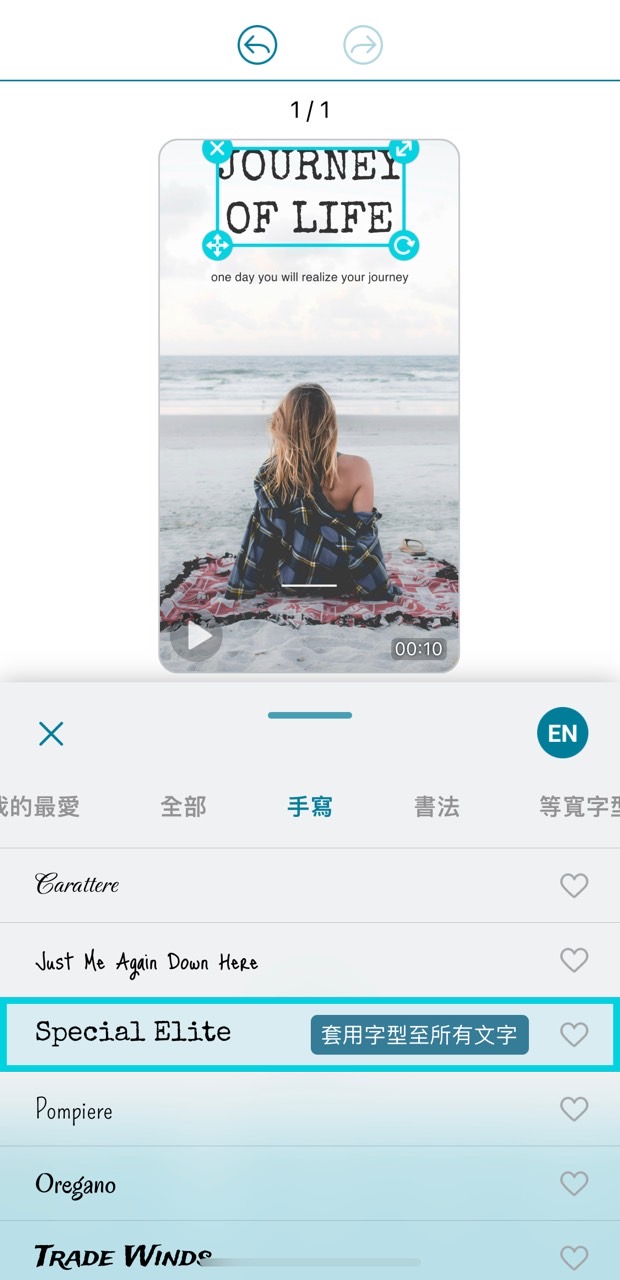
Task: Select the Pompiere font
Action: (x=74, y=1110)
